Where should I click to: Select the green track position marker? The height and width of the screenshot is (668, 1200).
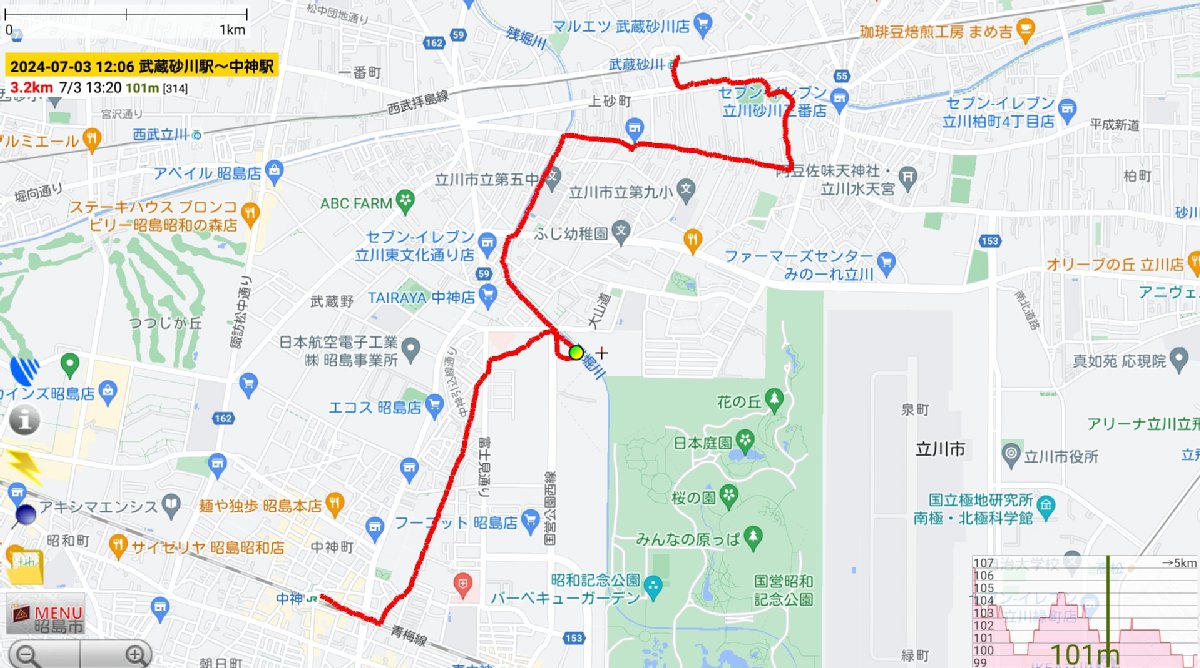click(x=576, y=352)
